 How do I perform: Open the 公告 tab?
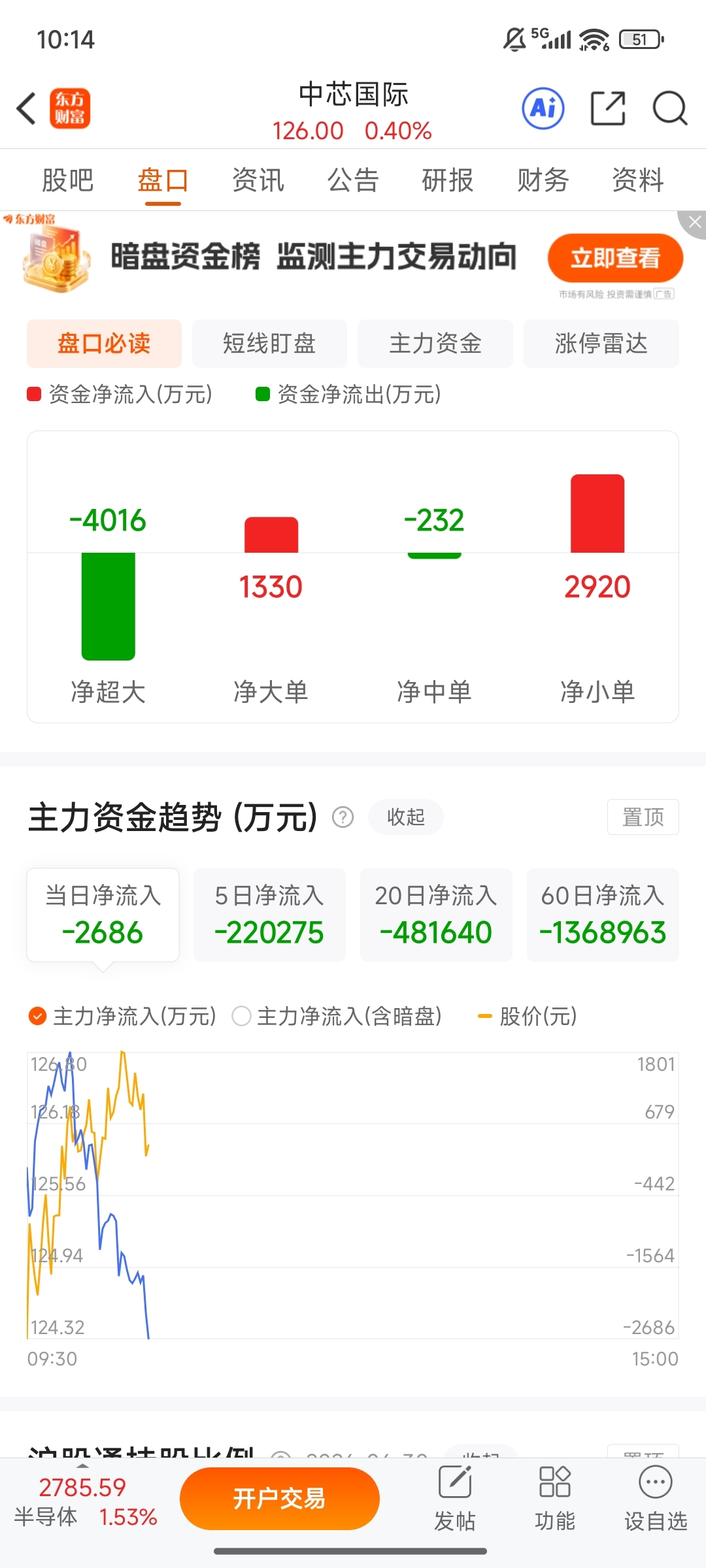point(353,180)
